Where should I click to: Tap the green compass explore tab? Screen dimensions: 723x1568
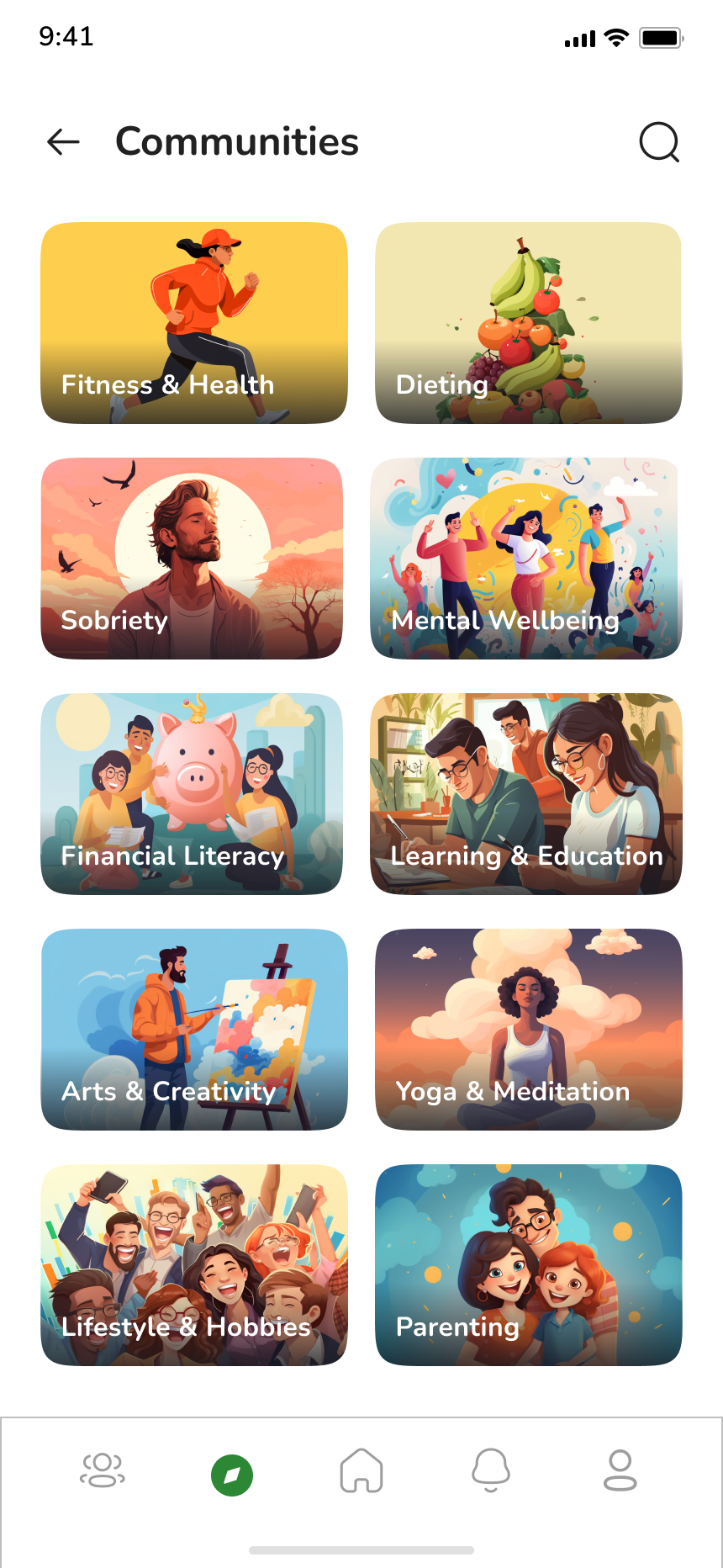pyautogui.click(x=232, y=1475)
